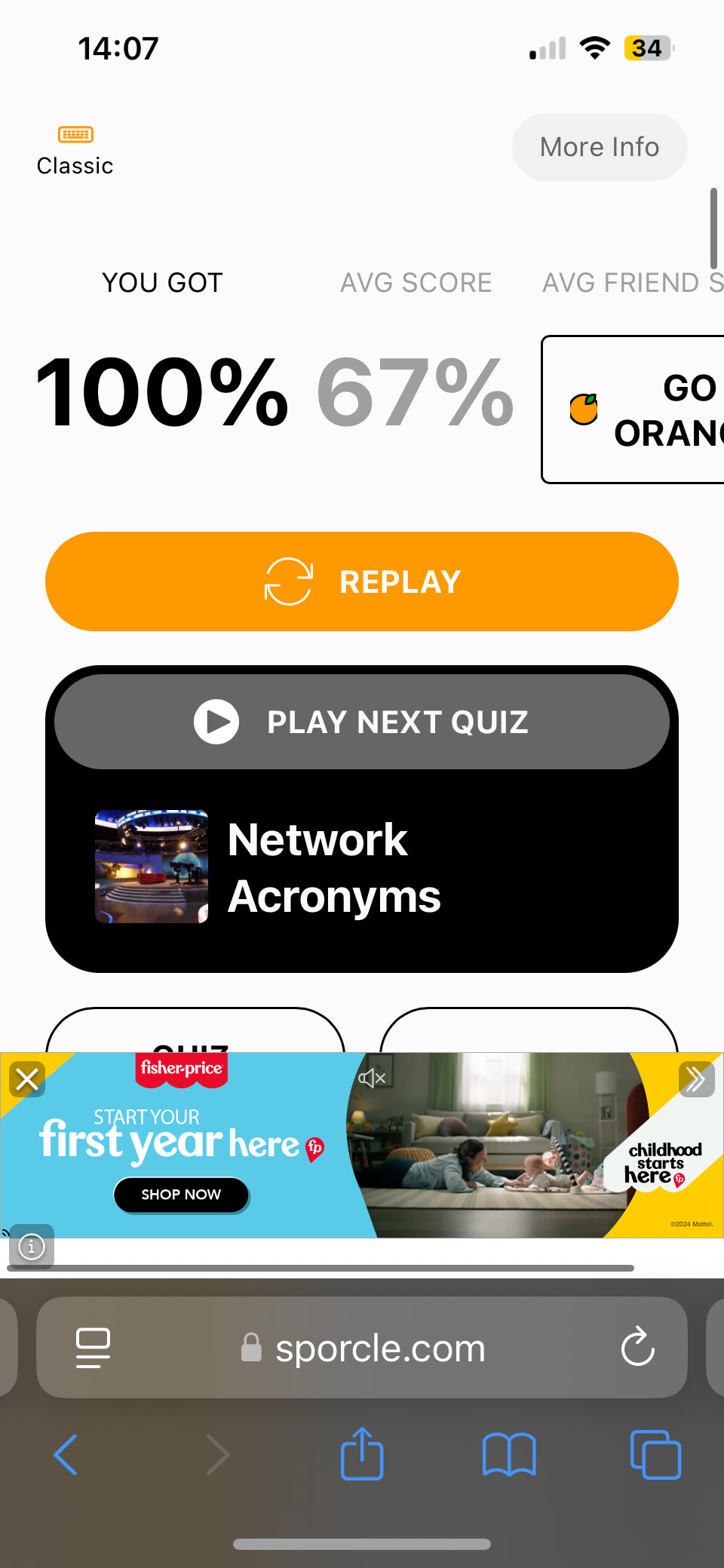The height and width of the screenshot is (1568, 724).
Task: Tap the Go Orange button
Action: [x=632, y=410]
